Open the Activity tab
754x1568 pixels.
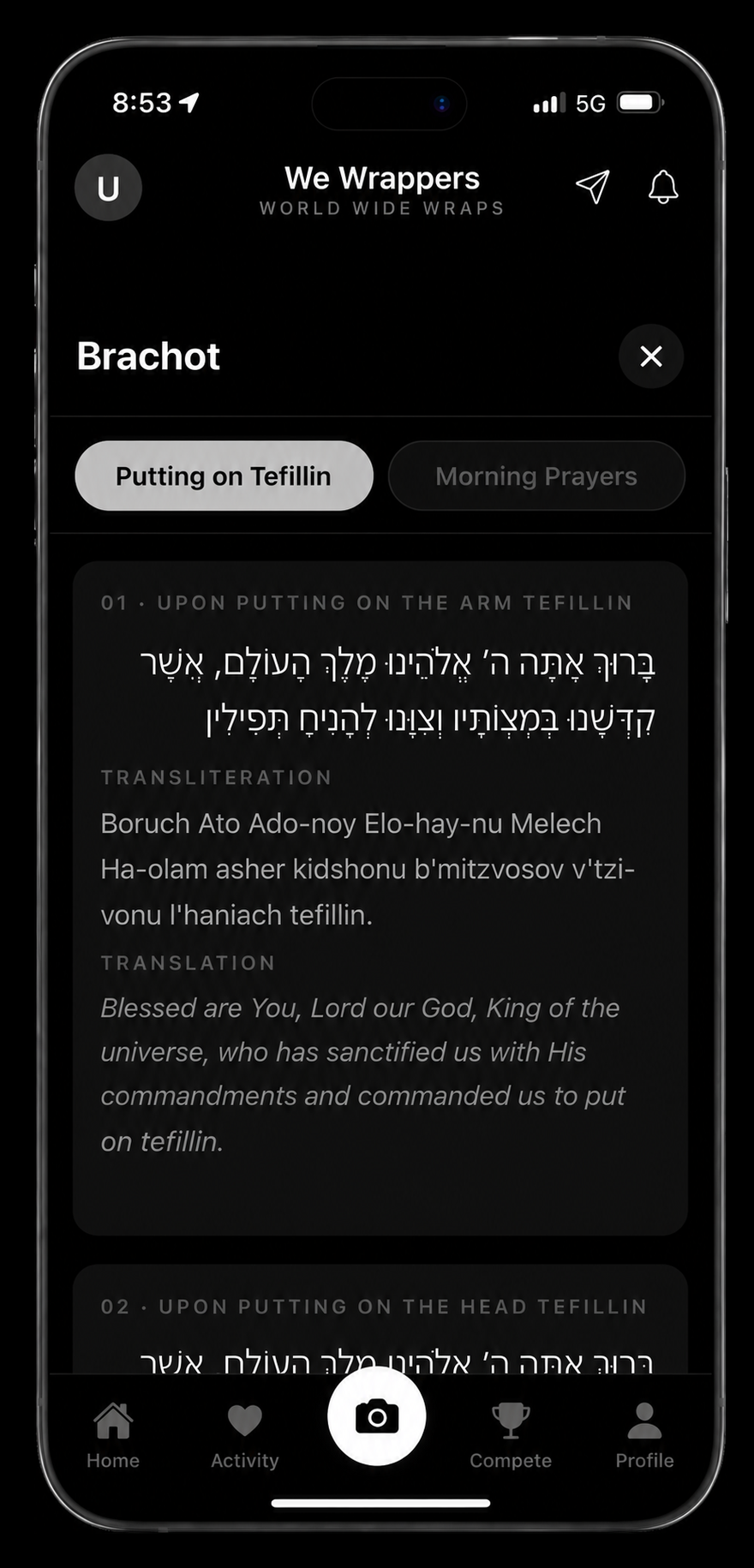(x=245, y=1437)
